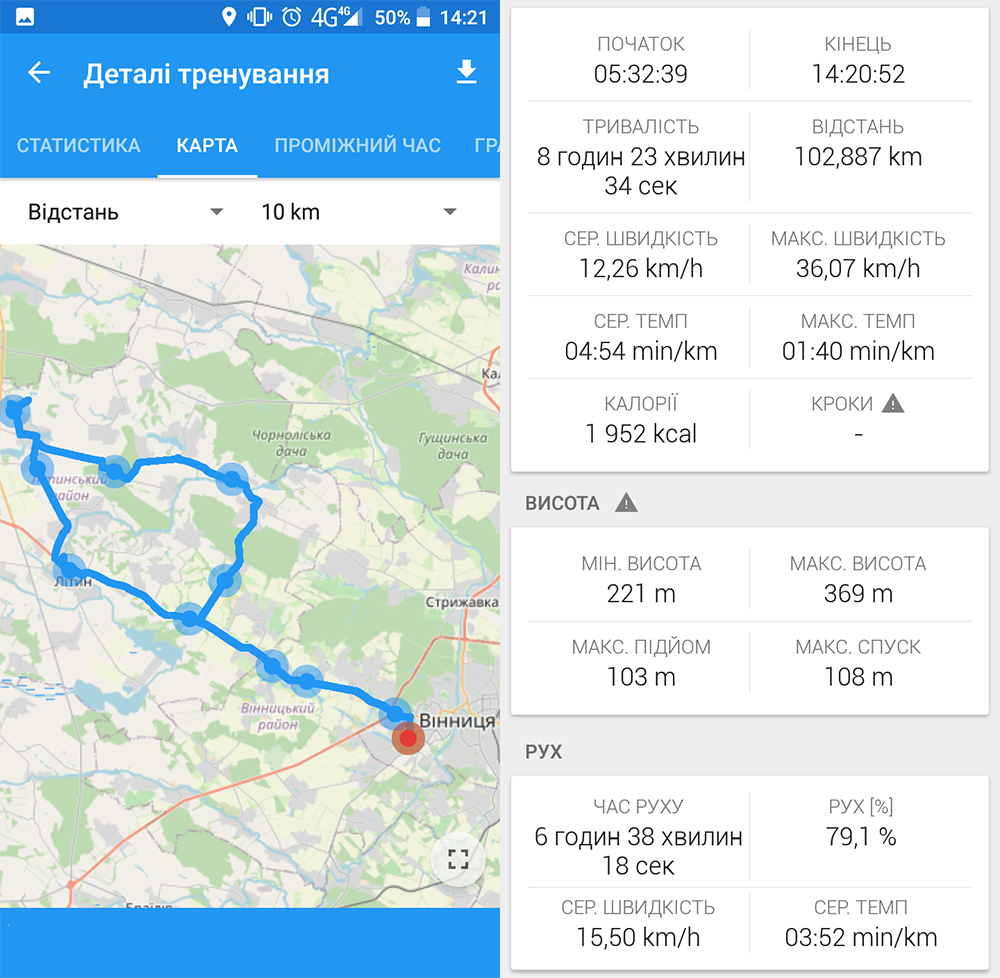1000x978 pixels.
Task: Tap the red end marker near Вінниця
Action: (407, 739)
